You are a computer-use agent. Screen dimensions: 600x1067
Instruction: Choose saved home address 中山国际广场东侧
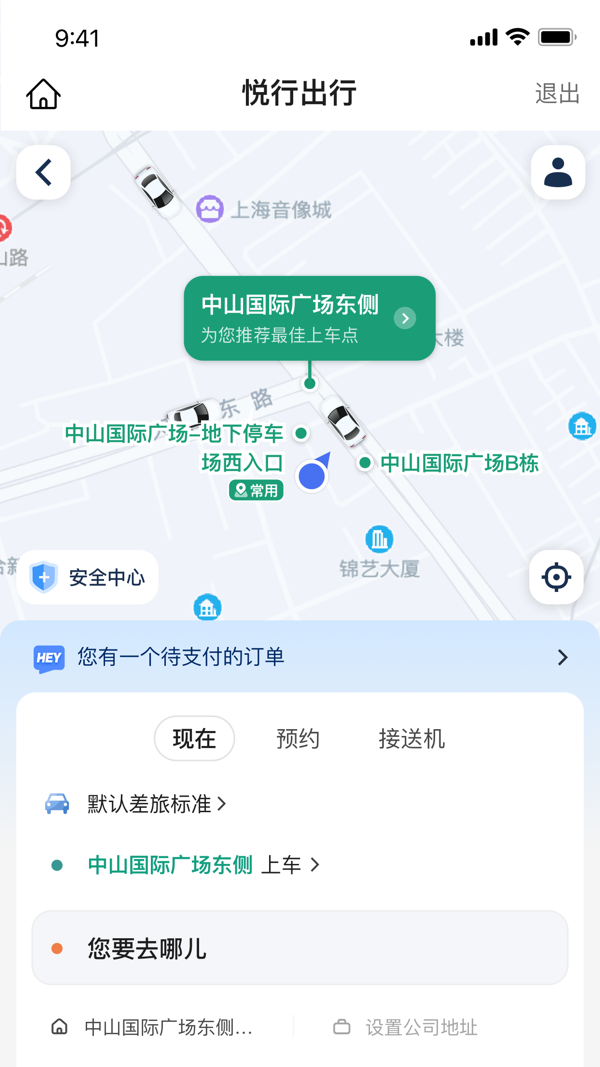[155, 1027]
